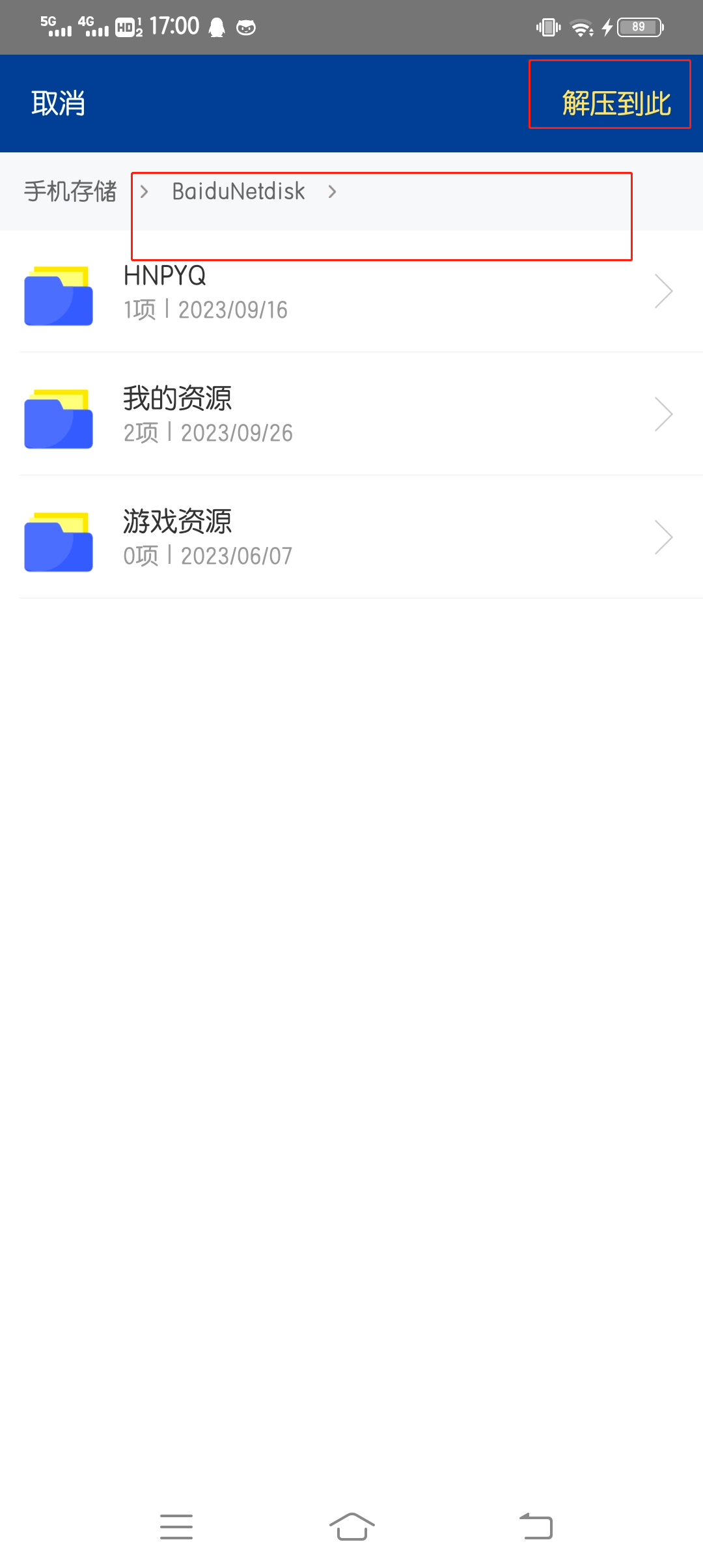Viewport: 703px width, 1568px height.
Task: Tap 取消 to cancel extraction
Action: click(x=57, y=102)
